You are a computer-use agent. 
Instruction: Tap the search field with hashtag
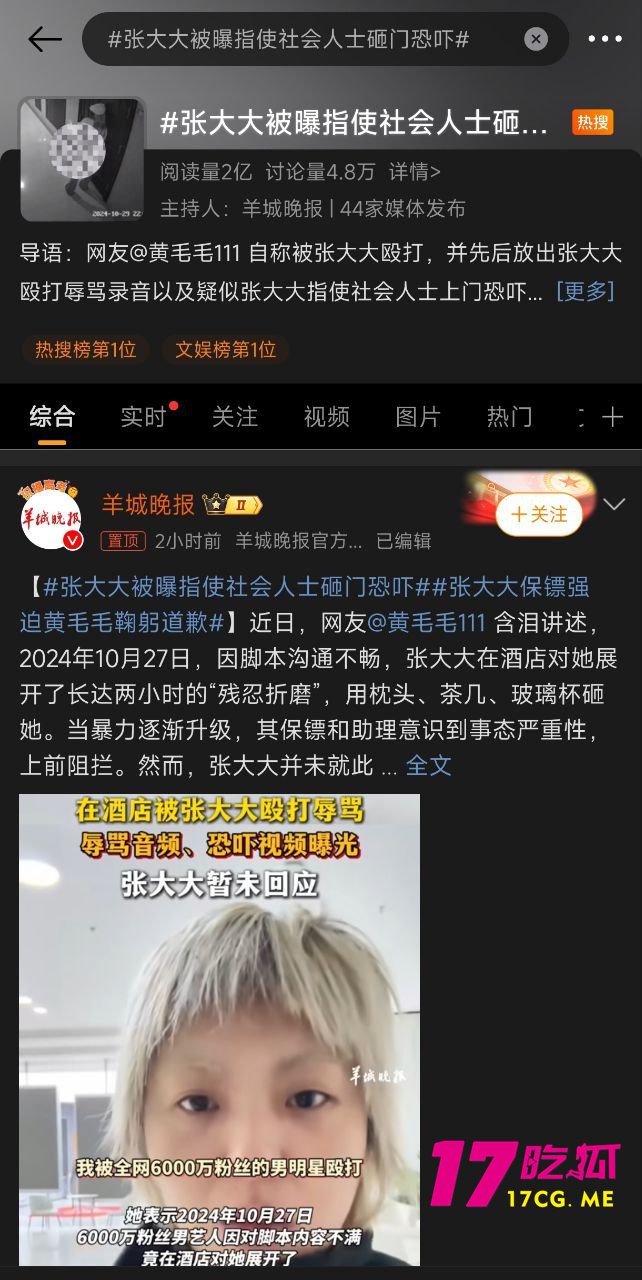[x=300, y=39]
